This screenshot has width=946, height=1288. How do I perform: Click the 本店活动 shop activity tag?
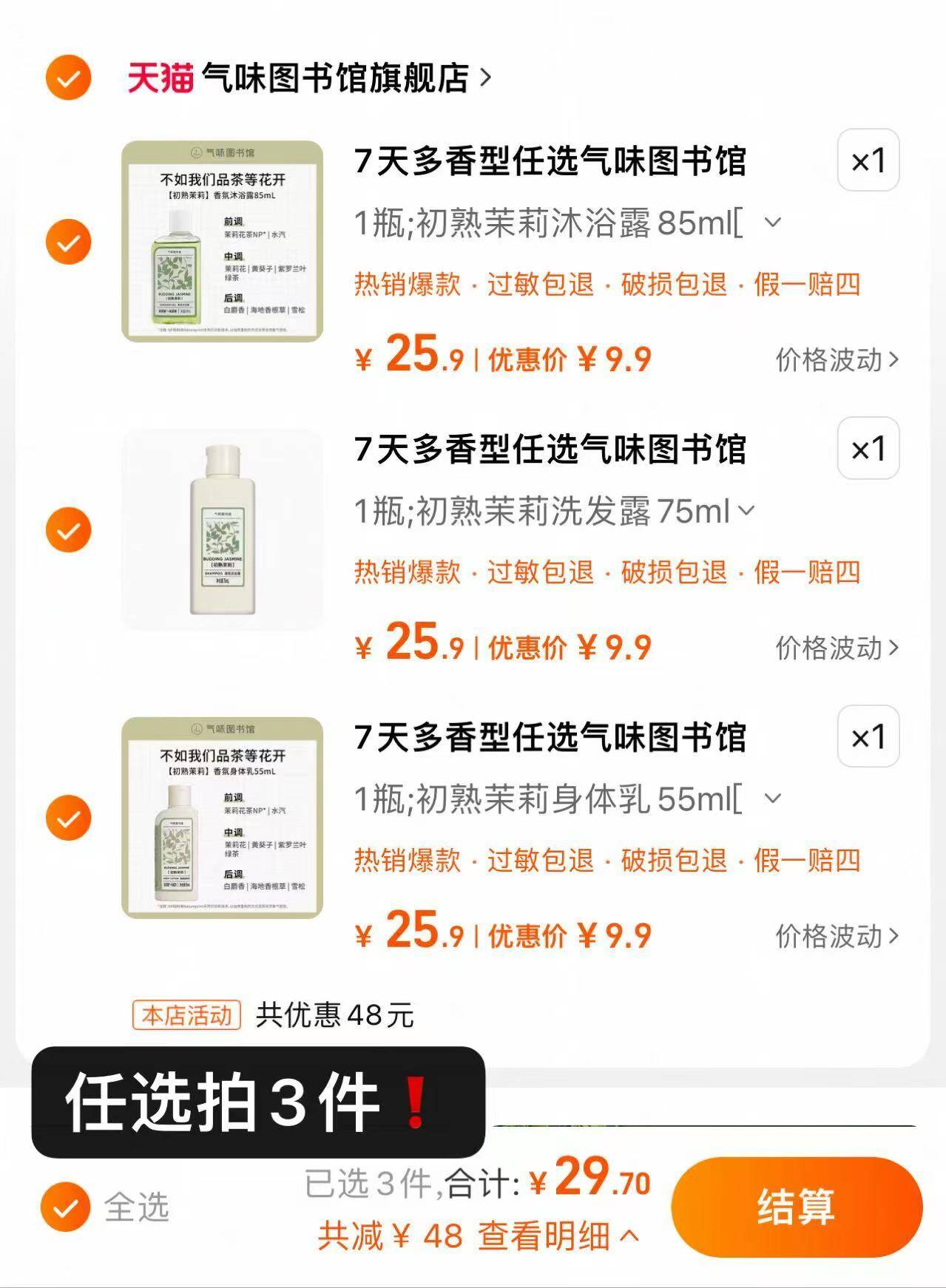pyautogui.click(x=185, y=1016)
